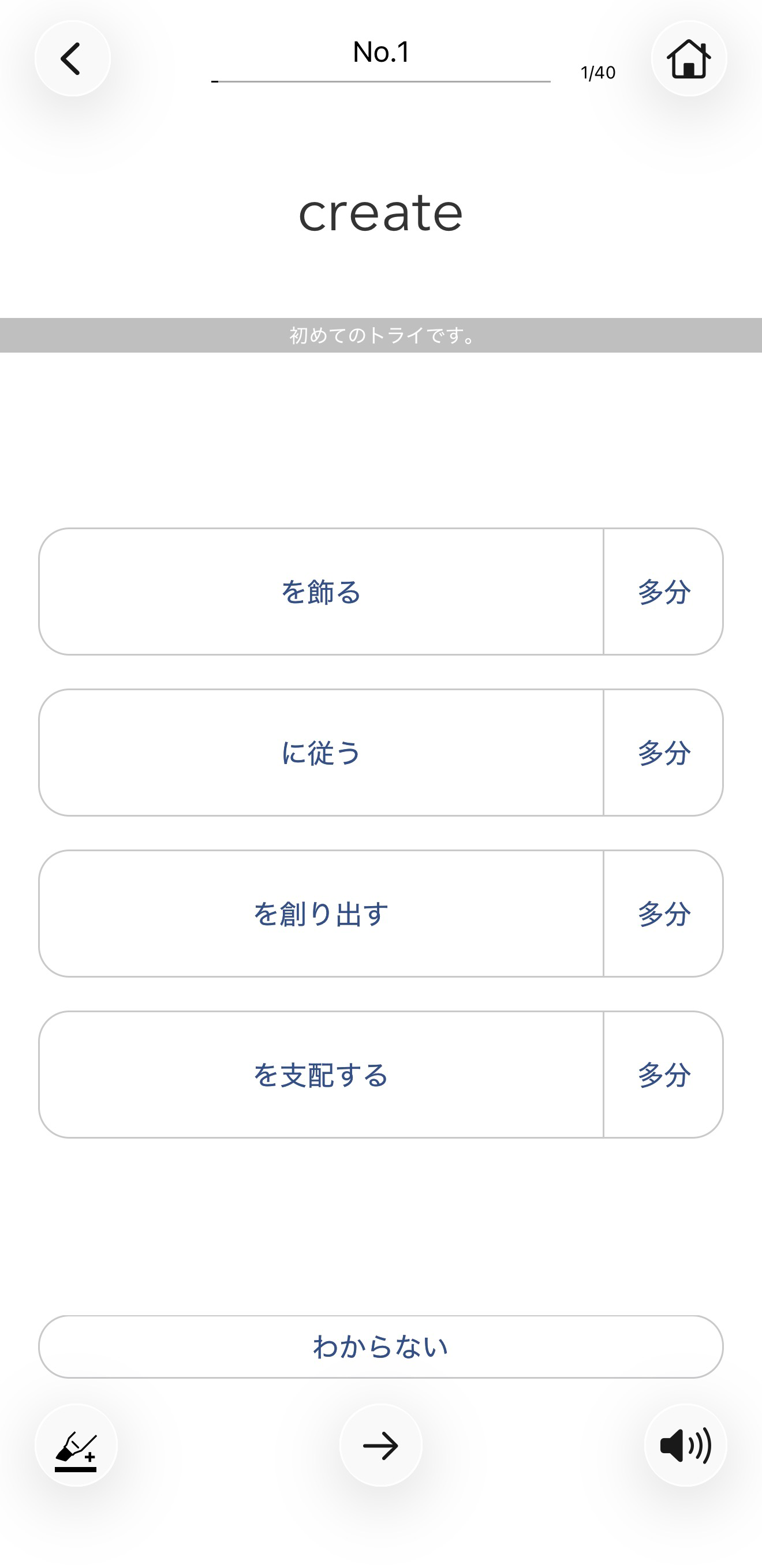762x1568 pixels.
Task: Click the underline beneath No.1
Action: tap(382, 82)
